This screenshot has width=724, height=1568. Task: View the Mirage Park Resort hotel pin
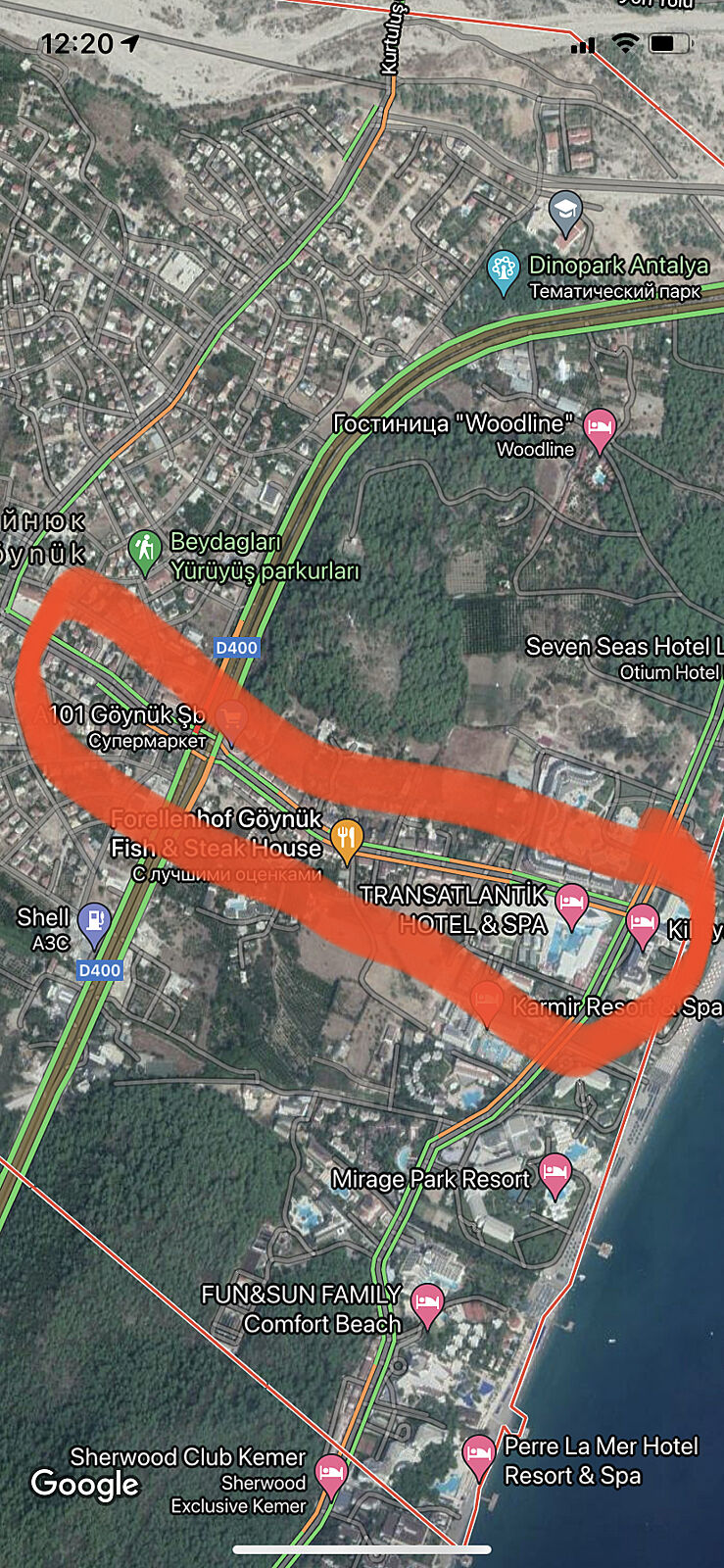pyautogui.click(x=555, y=1173)
